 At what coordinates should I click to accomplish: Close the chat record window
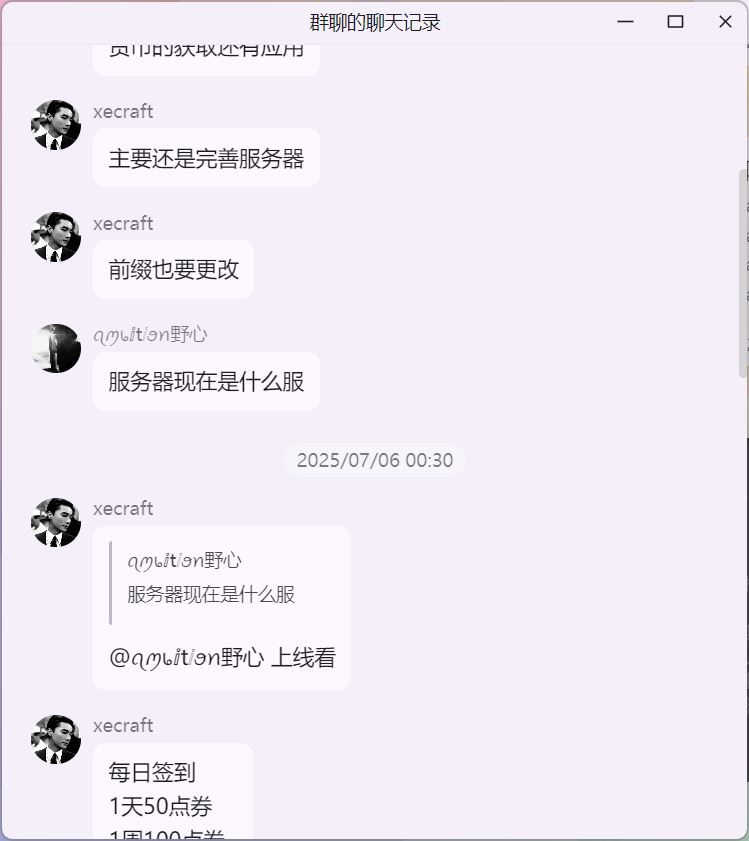coord(725,22)
